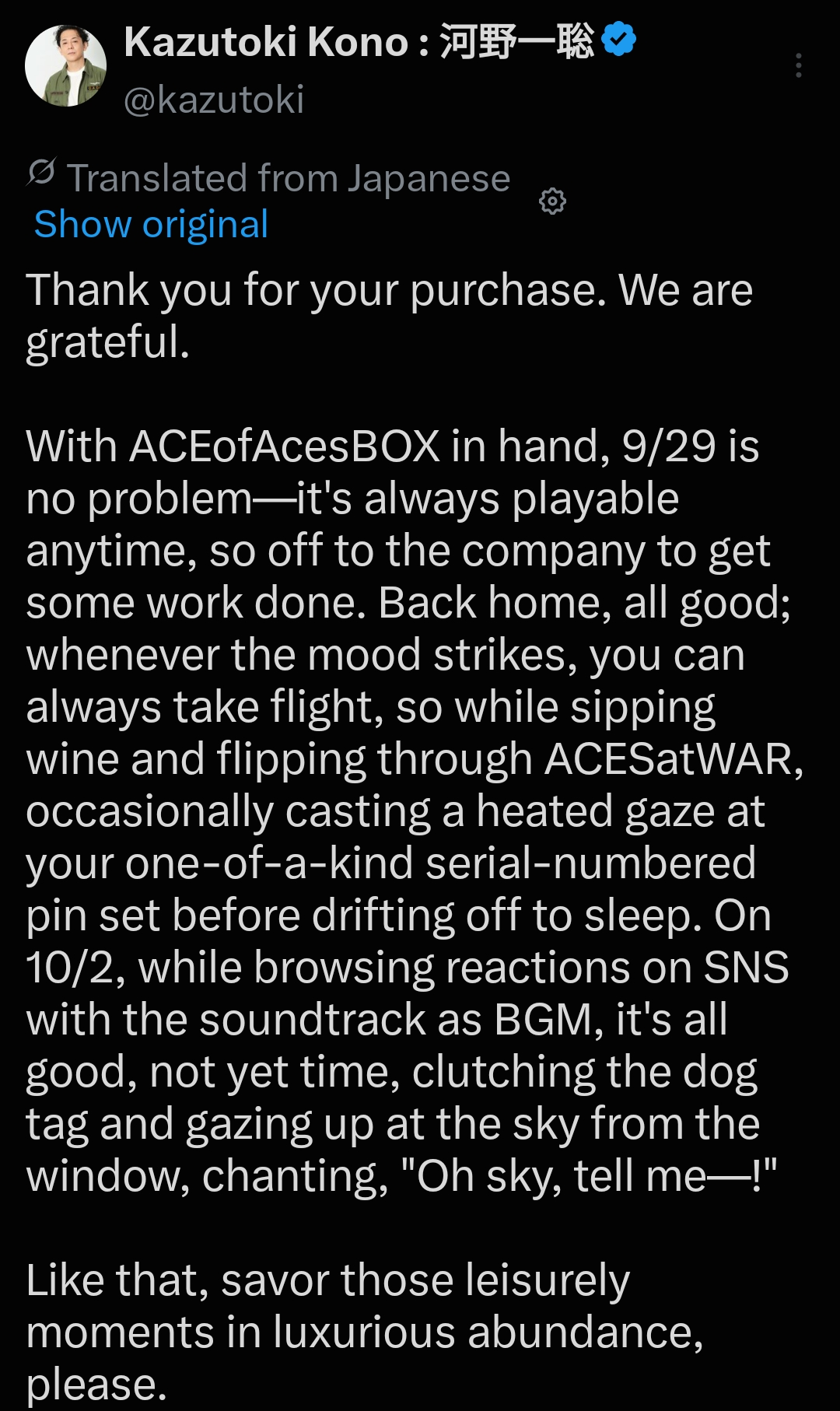Screen dimensions: 840x1411
Task: Open the tweet's three-dot overflow menu
Action: (x=798, y=65)
